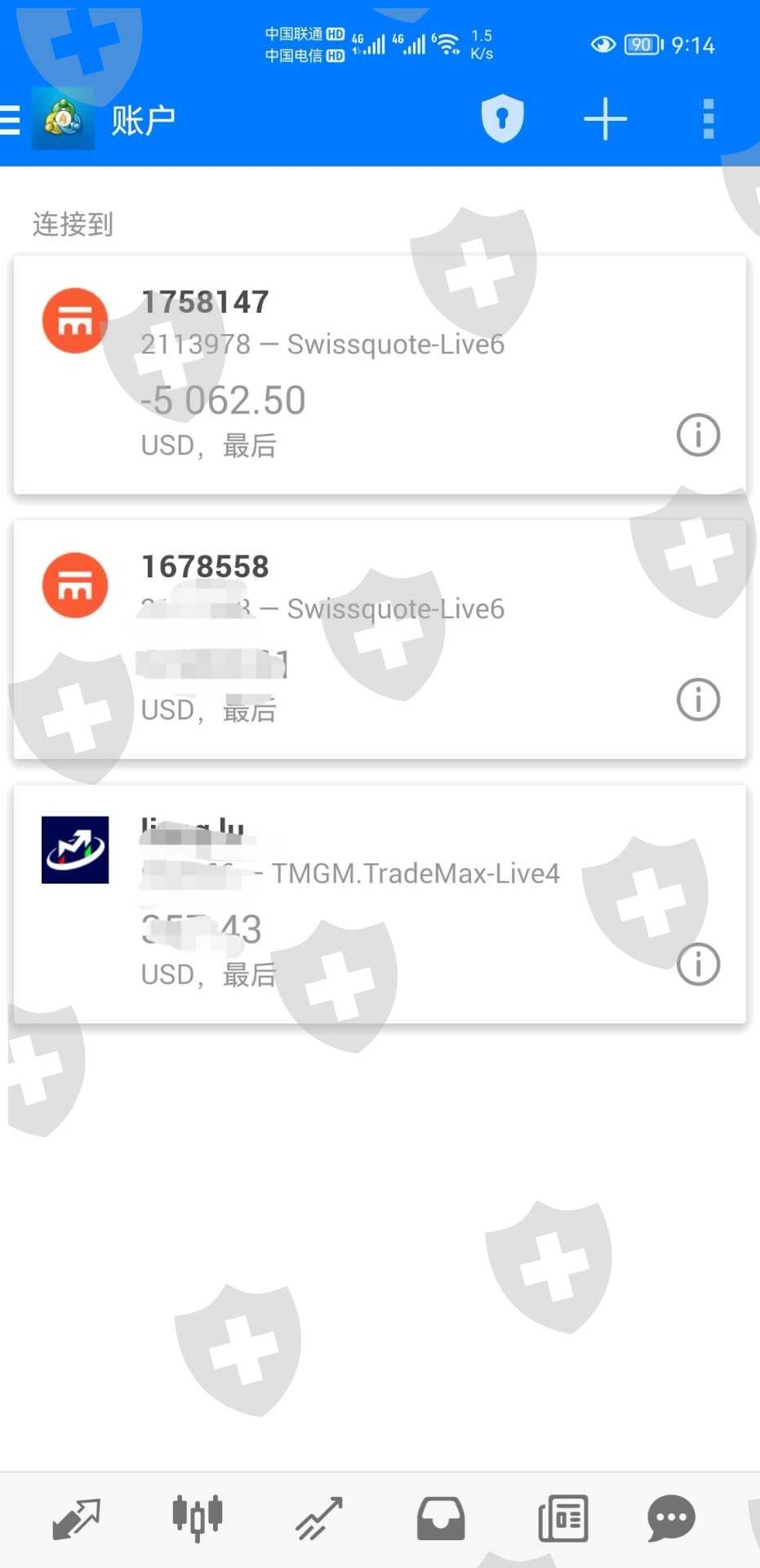Open the hamburger drawer menu
Image resolution: width=760 pixels, height=1568 pixels.
point(10,119)
